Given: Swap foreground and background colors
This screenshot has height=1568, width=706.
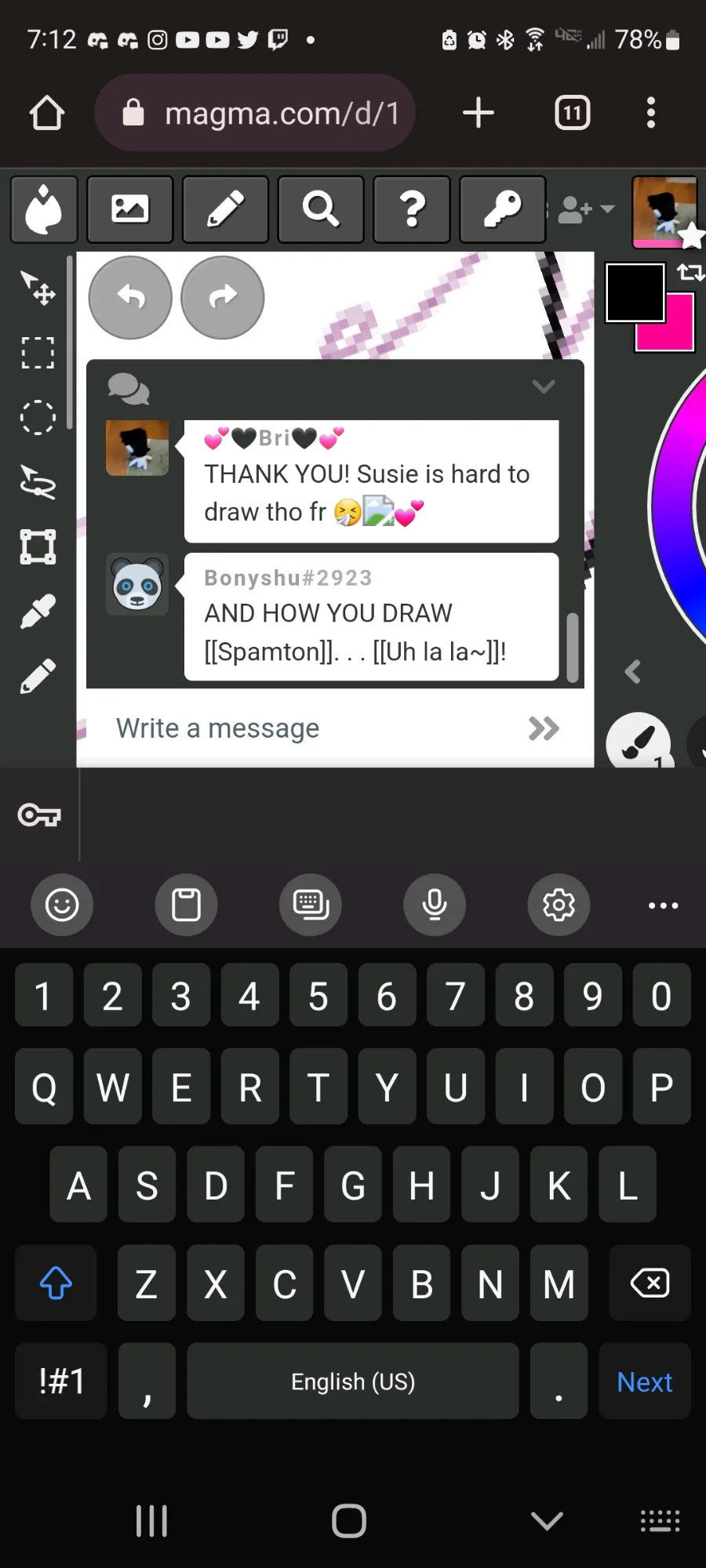Looking at the screenshot, I should [x=690, y=272].
